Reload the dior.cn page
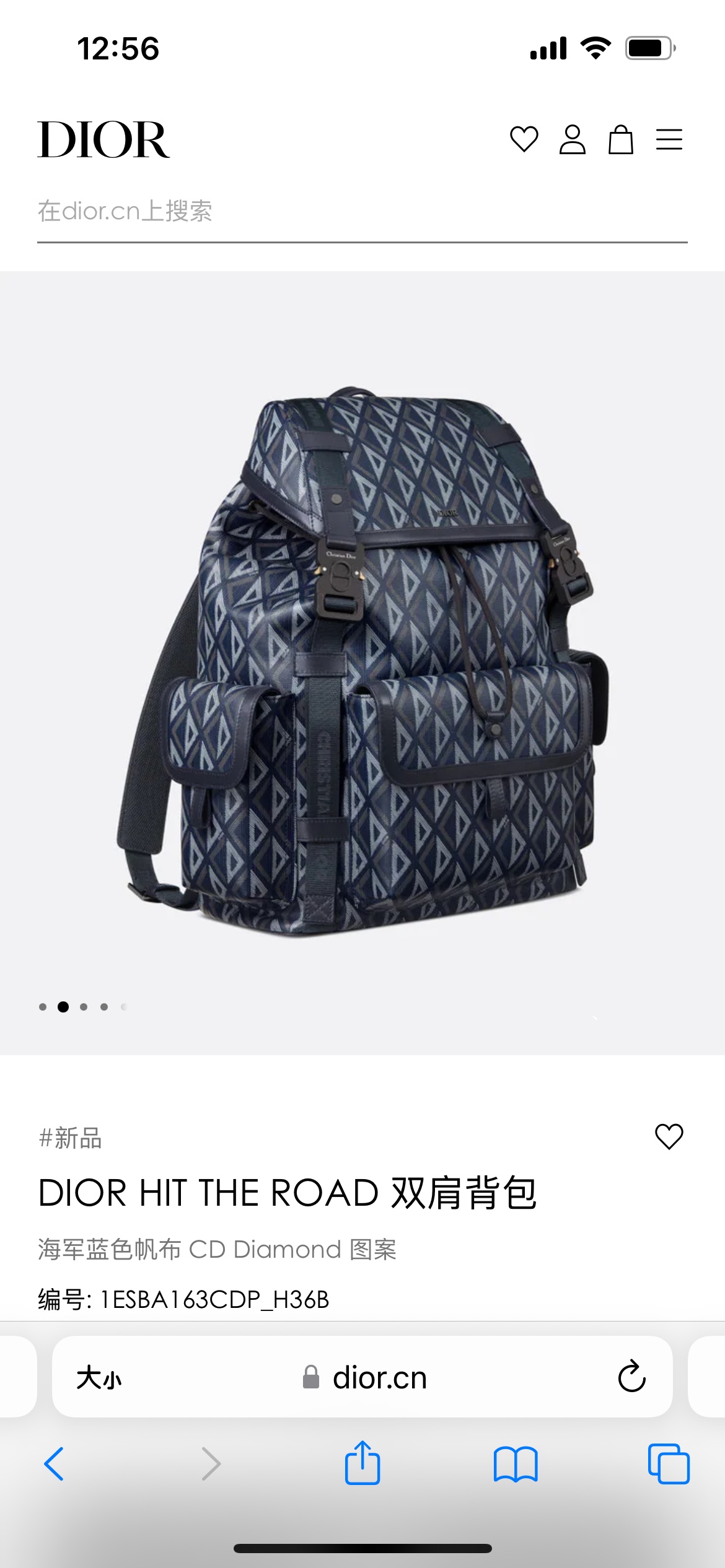The width and height of the screenshot is (725, 1568). 631,1377
